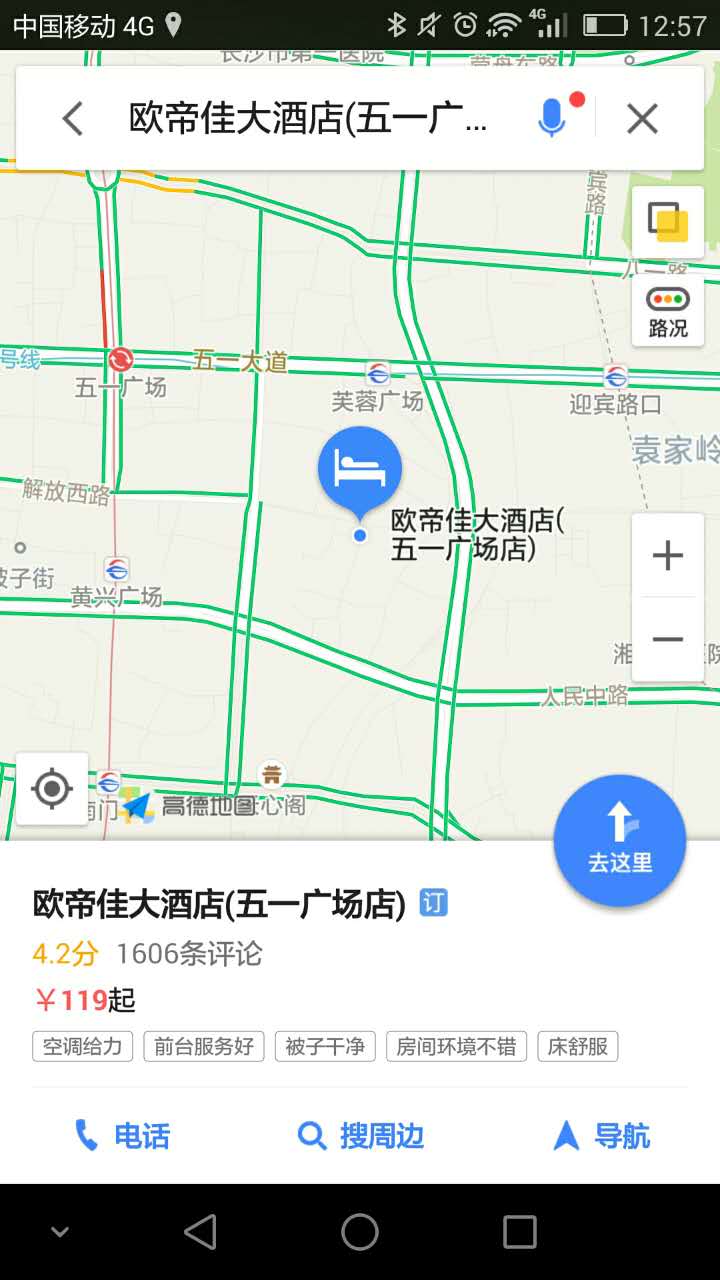Toggle the 路况 traffic layer
This screenshot has height=1280, width=720.
667,311
